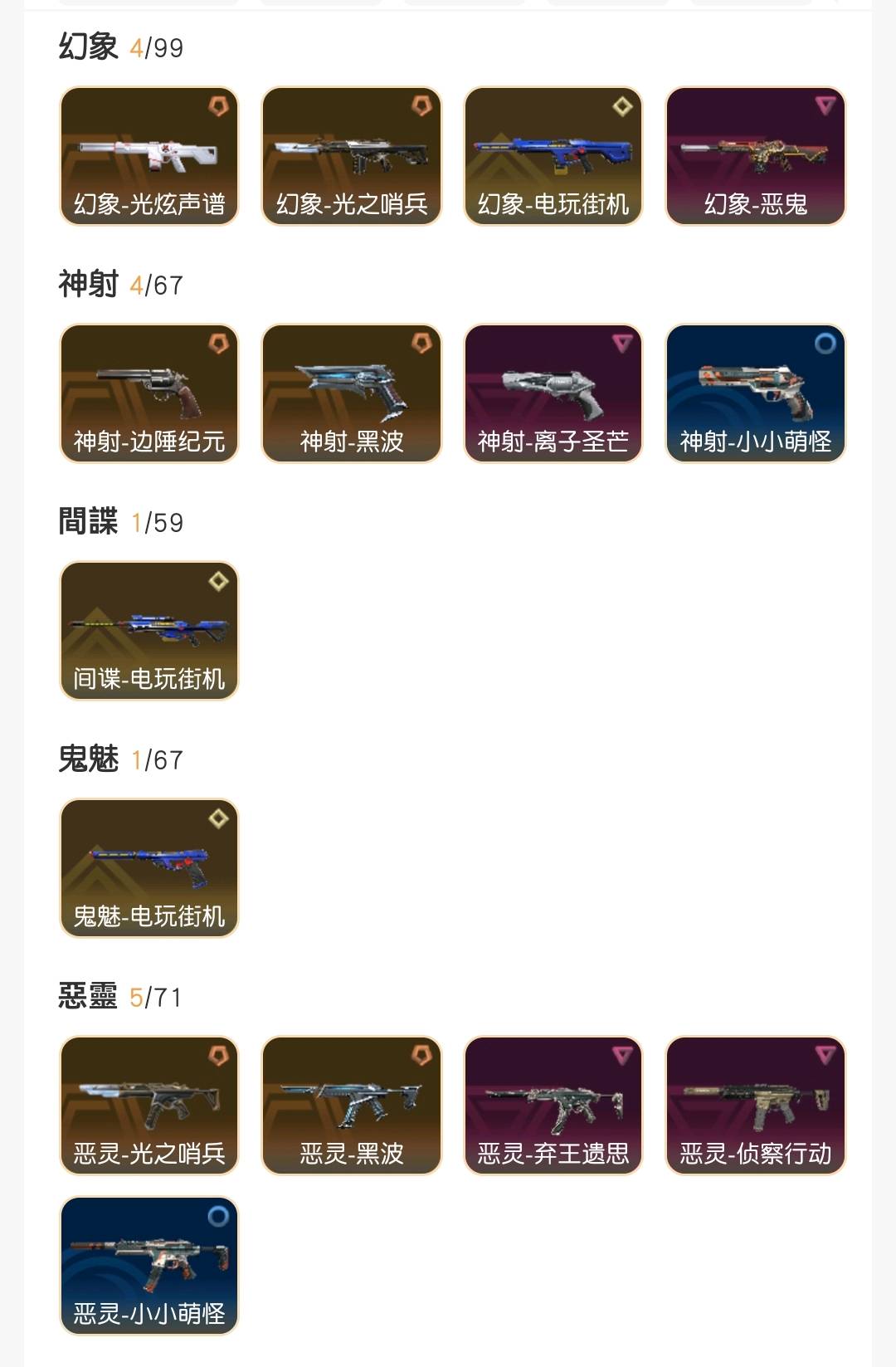The height and width of the screenshot is (1367, 896).
Task: View the 间谍-电玩街机 skin
Action: click(149, 631)
